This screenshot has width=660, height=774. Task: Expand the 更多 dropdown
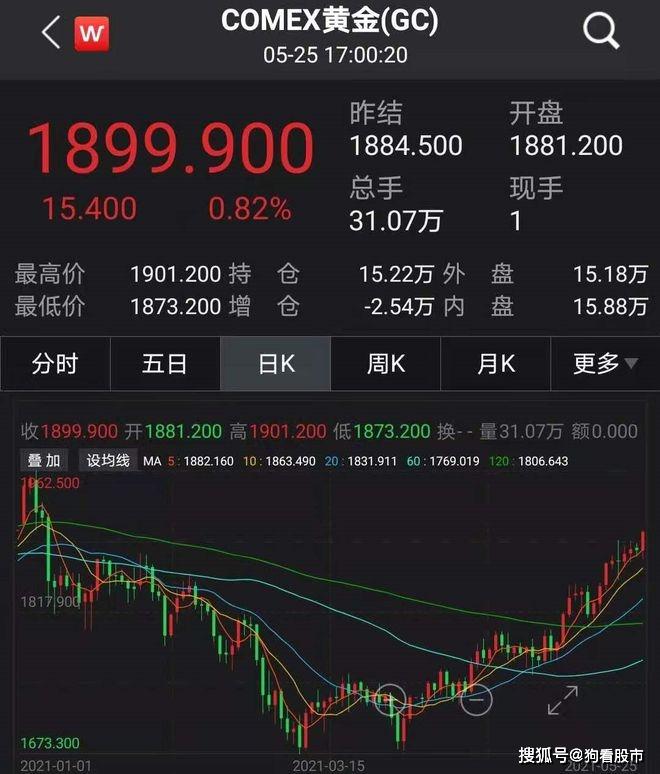[605, 364]
